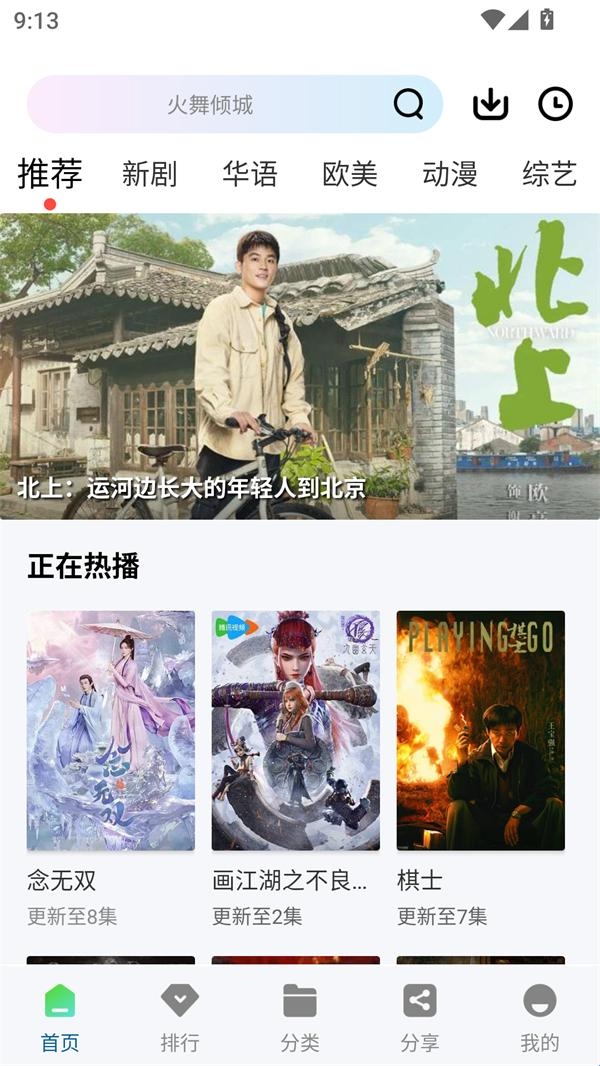Switch to the 华语 tab
Screen dimensions: 600x1066
click(x=249, y=175)
